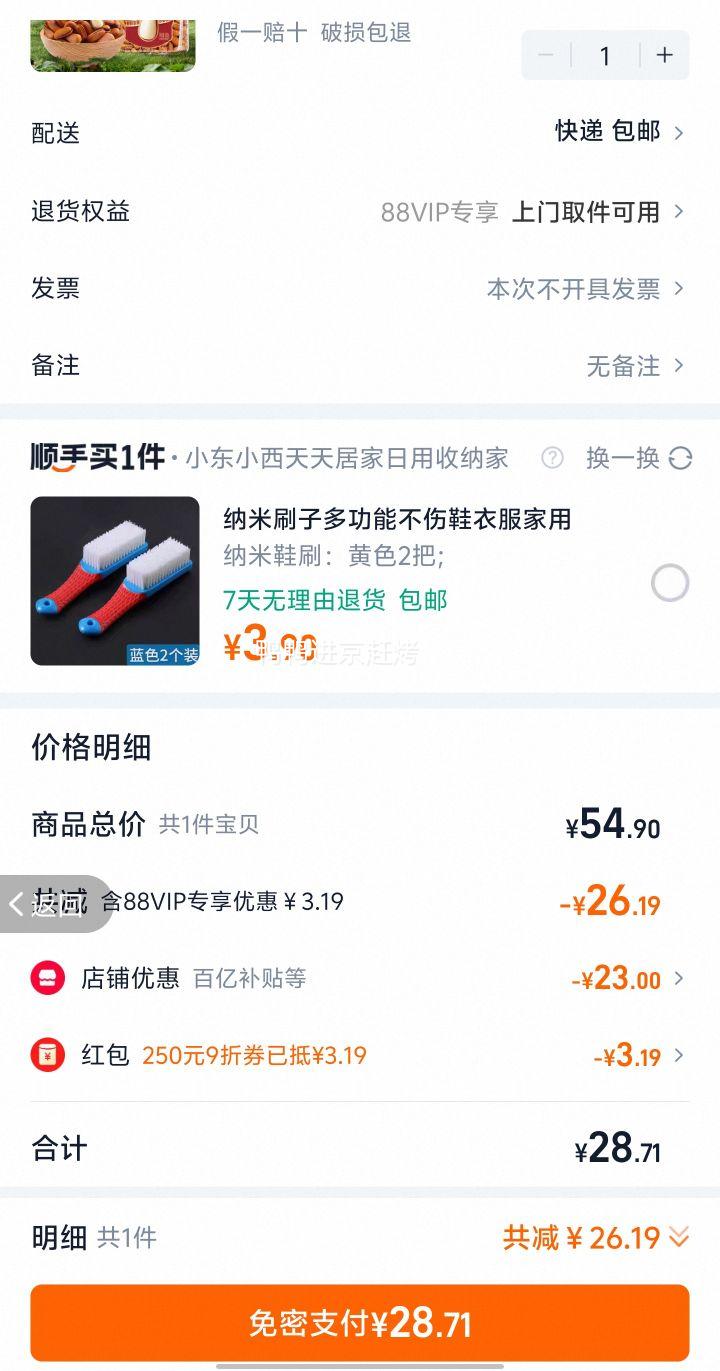Refresh the suggestion with 换一换
This screenshot has height=1371, width=720.
pos(639,458)
